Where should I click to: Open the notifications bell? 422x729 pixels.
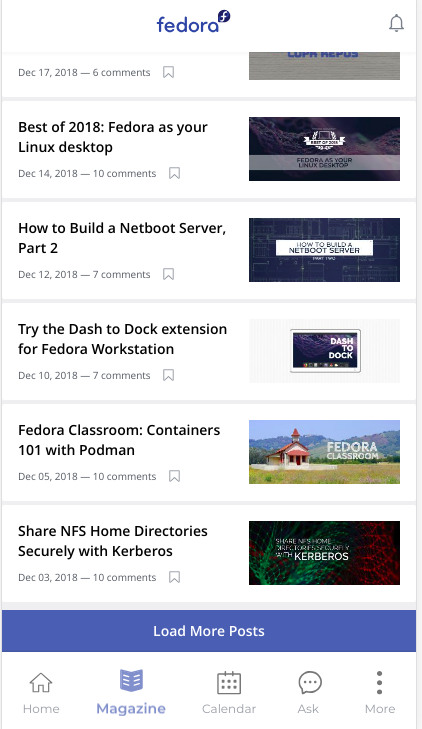[x=396, y=23]
